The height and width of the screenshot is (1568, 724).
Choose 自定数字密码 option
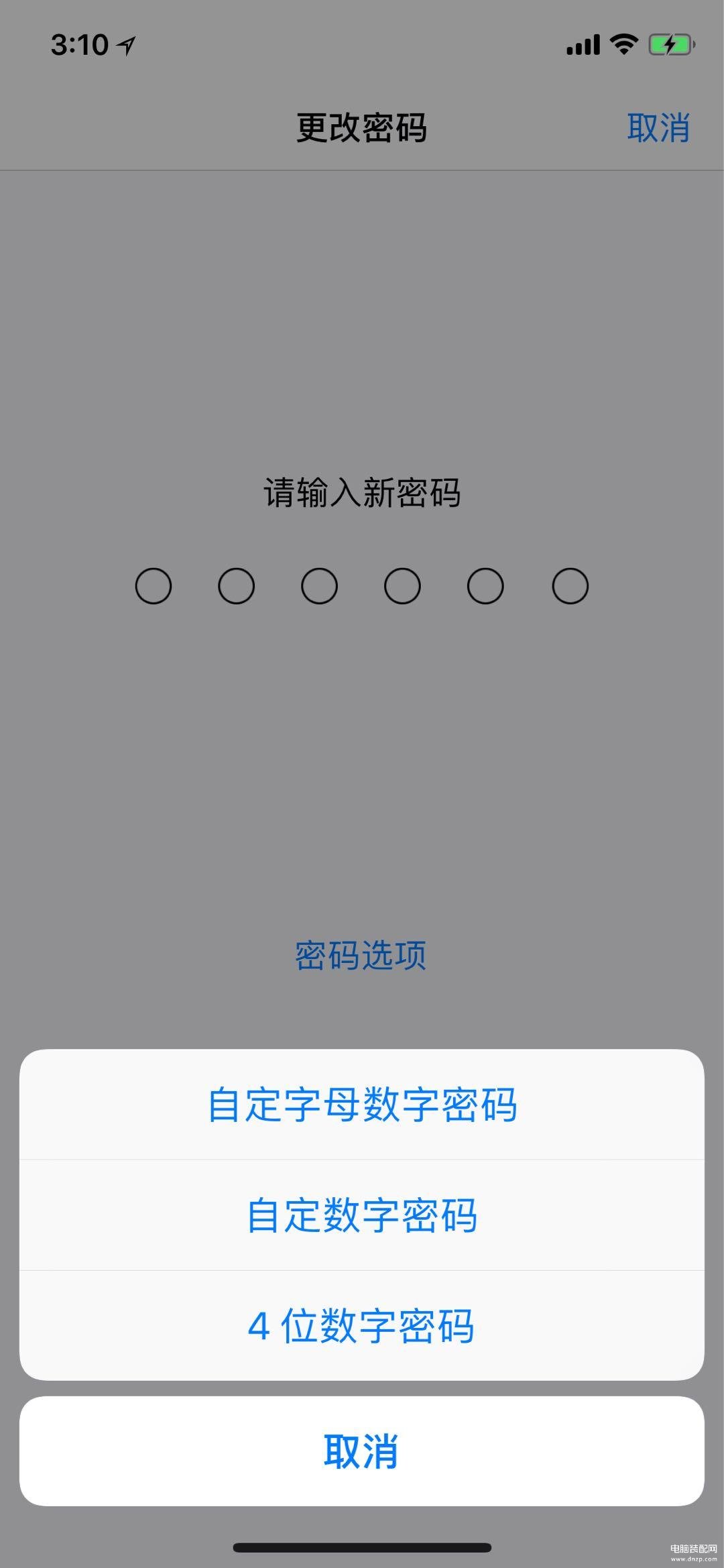(362, 1215)
